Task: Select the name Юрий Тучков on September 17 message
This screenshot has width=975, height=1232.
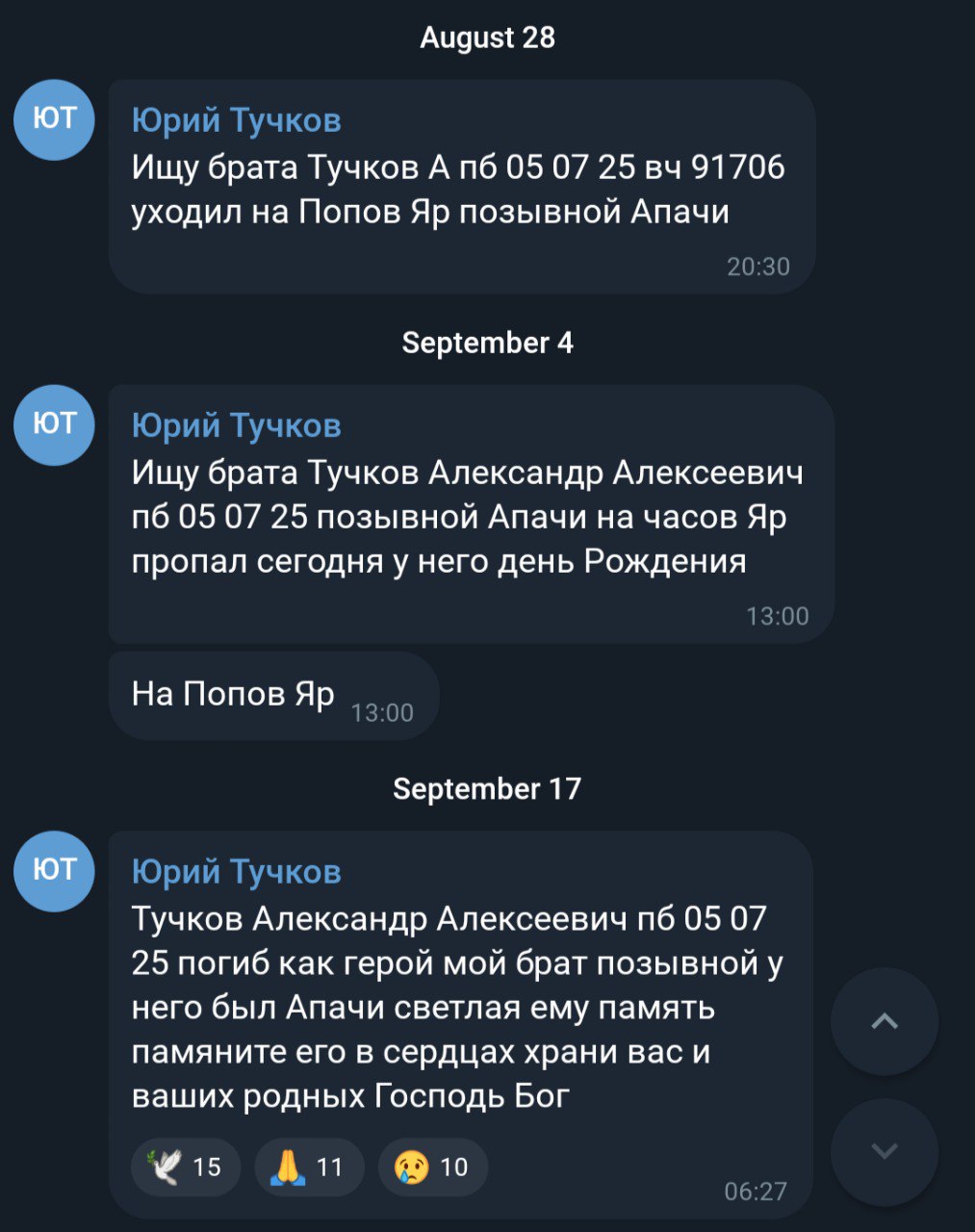Action: coord(236,871)
